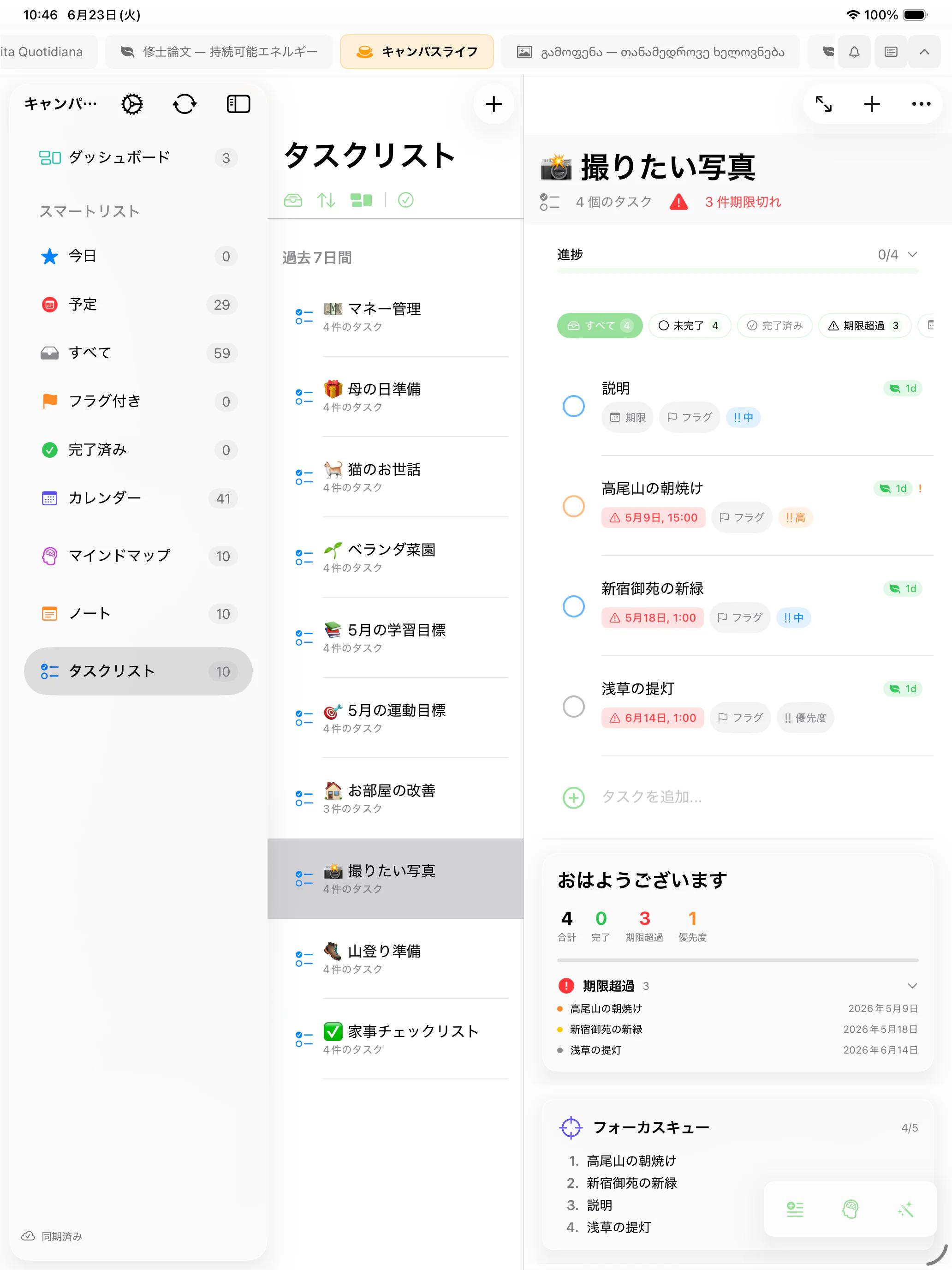Add a new task list with plus
This screenshot has height=1270, width=952.
click(x=494, y=104)
